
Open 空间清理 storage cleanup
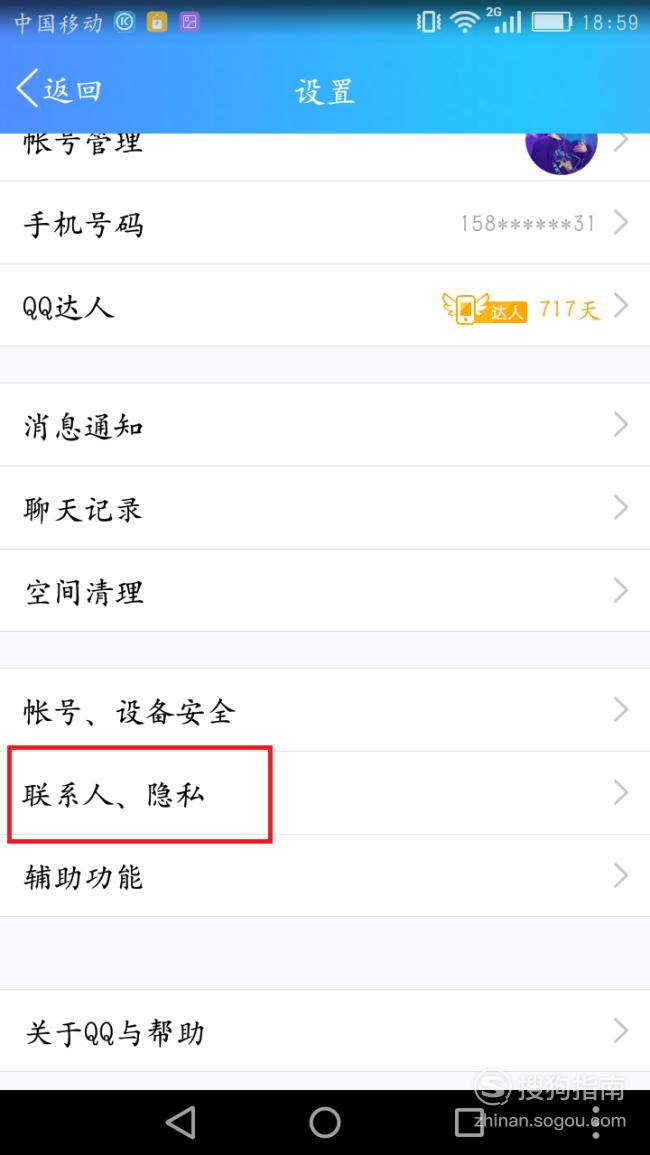[x=325, y=591]
